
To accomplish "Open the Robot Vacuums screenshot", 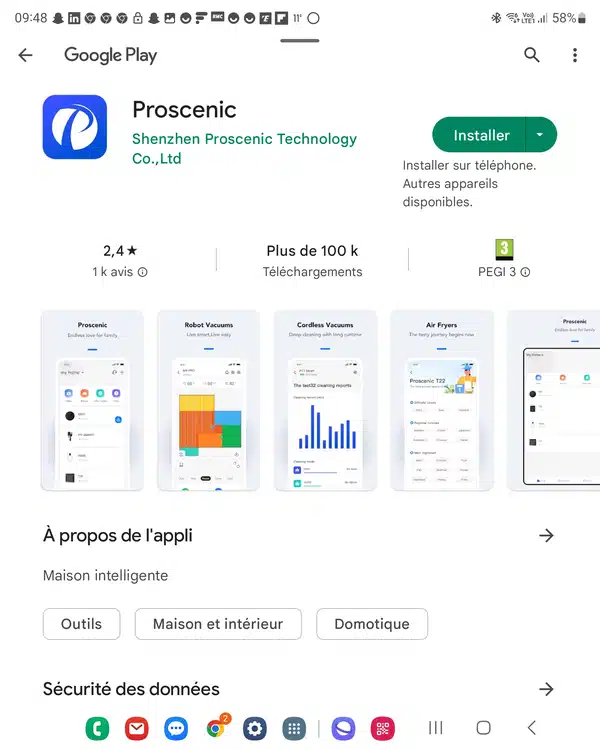I will click(x=209, y=400).
